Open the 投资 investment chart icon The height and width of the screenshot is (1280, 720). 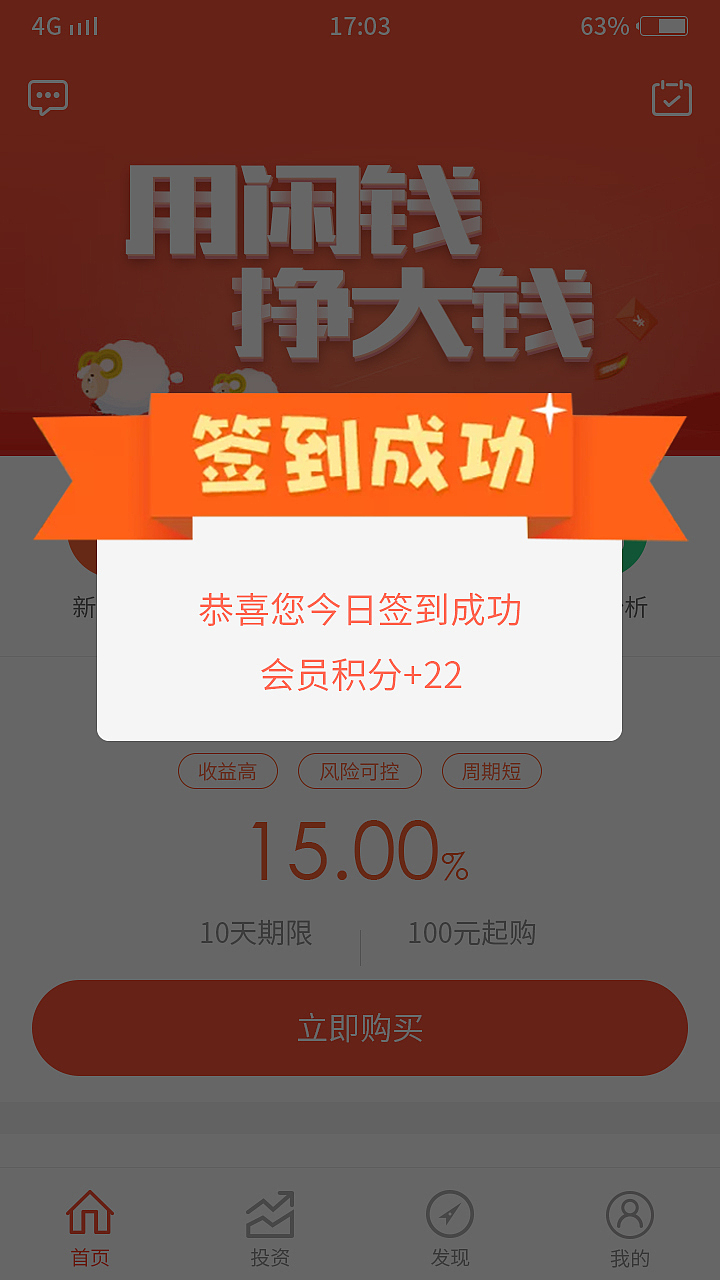(x=269, y=1213)
